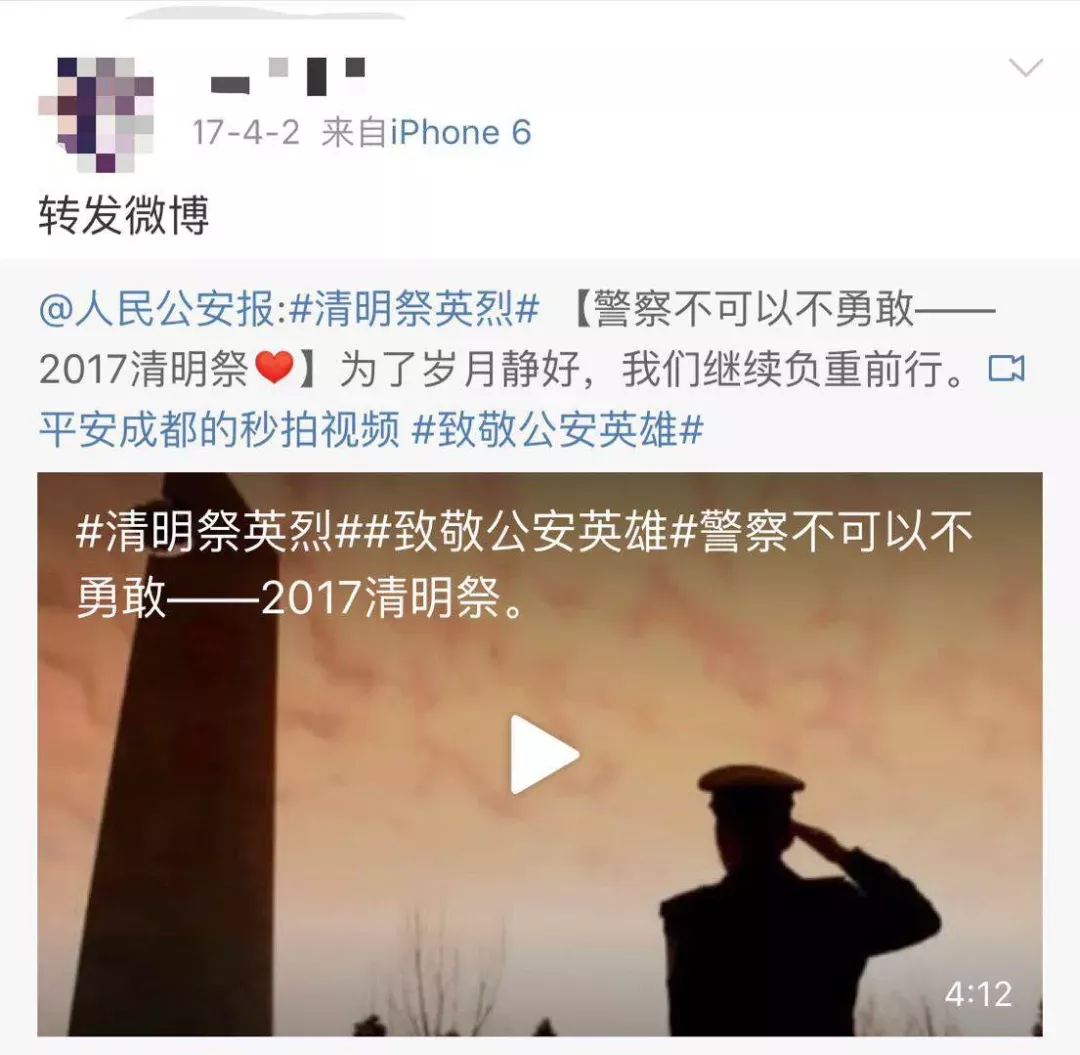Viewport: 1080px width, 1055px height.
Task: Open the #致敬公安英雄# hashtag in the post text
Action: pos(559,428)
